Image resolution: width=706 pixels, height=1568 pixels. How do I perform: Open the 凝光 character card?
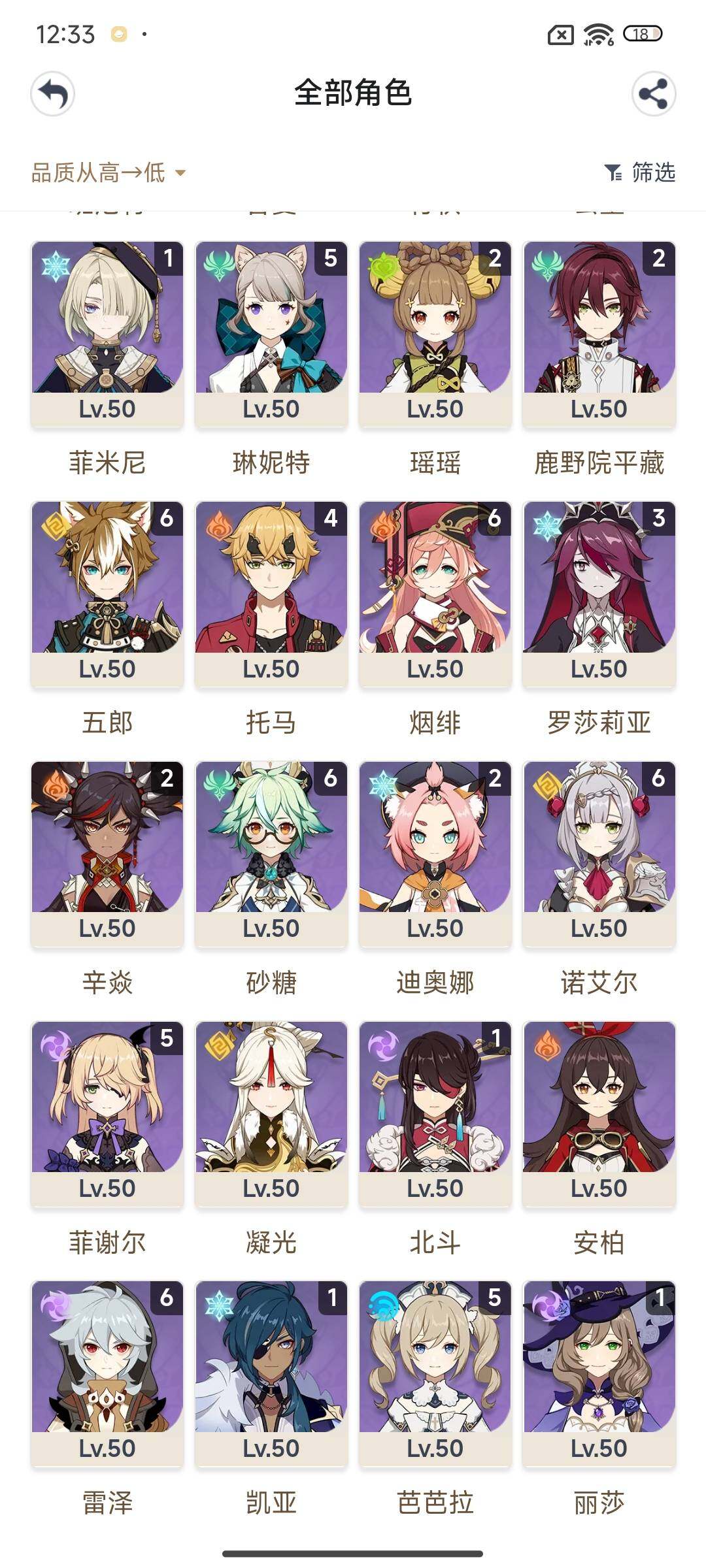tap(271, 1113)
